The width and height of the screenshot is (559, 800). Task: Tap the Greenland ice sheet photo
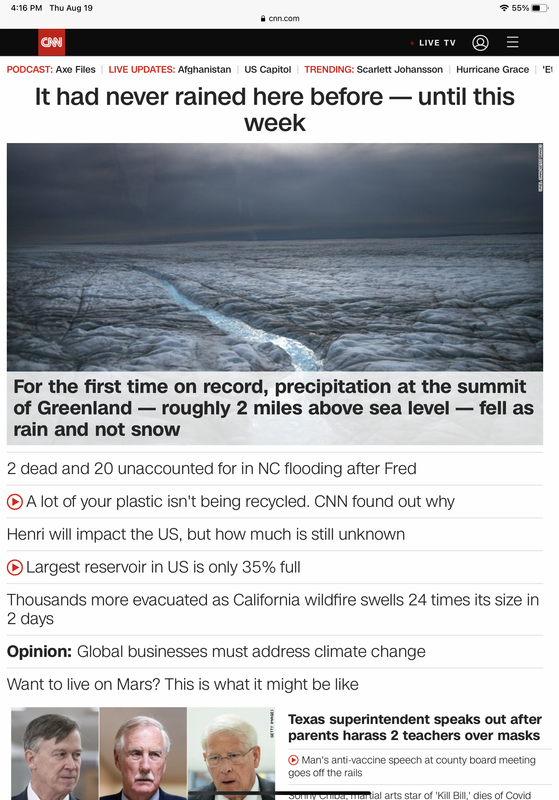(274, 257)
